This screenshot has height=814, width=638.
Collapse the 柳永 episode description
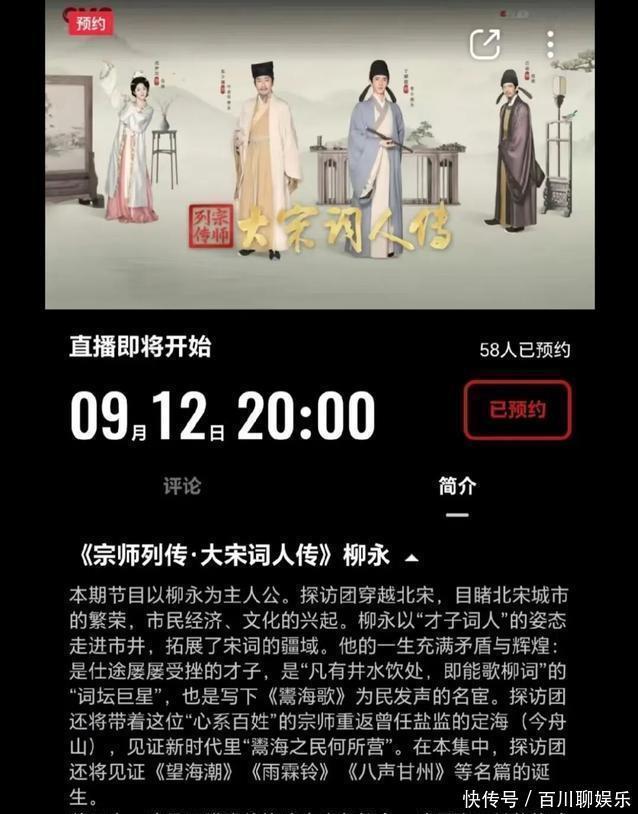[x=412, y=557]
